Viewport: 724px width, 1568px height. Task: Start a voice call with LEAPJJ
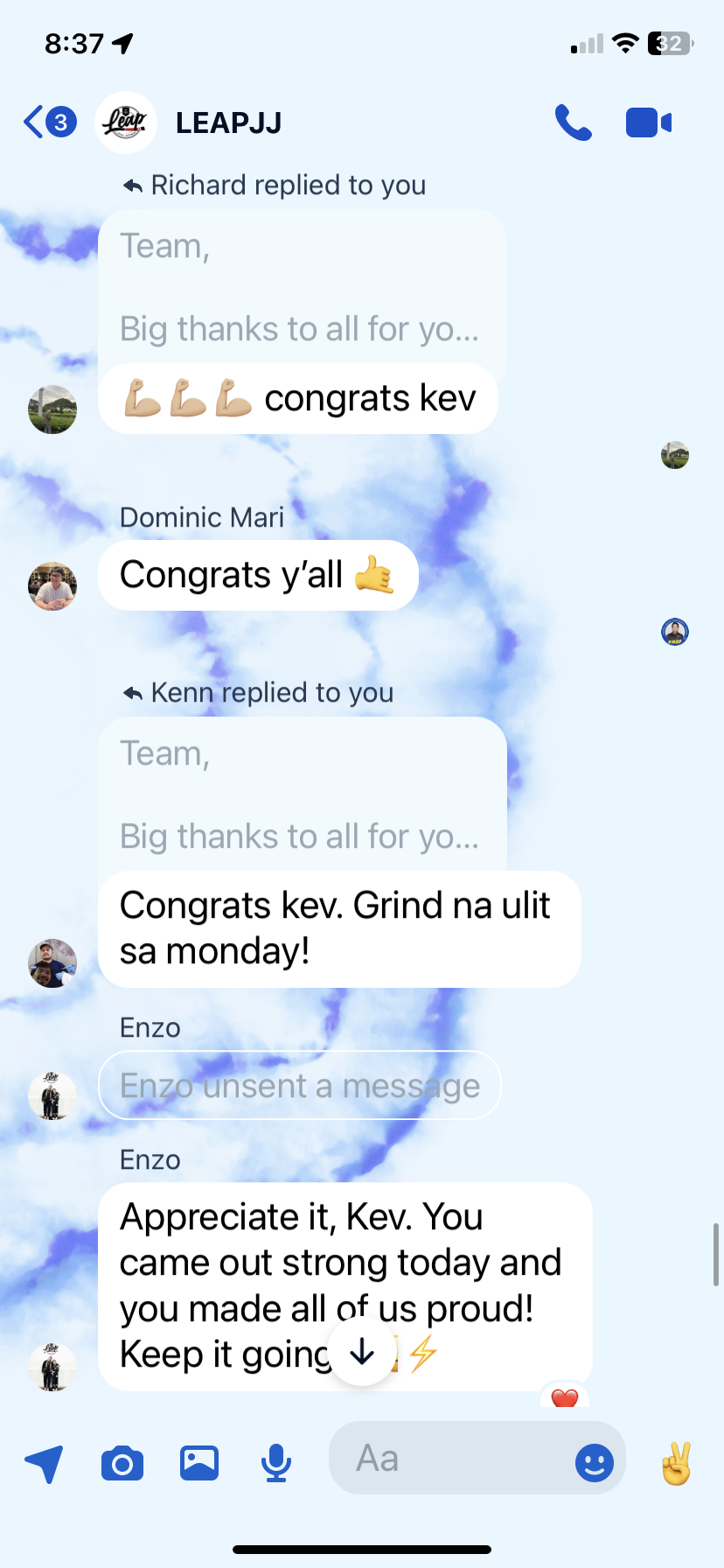click(573, 123)
